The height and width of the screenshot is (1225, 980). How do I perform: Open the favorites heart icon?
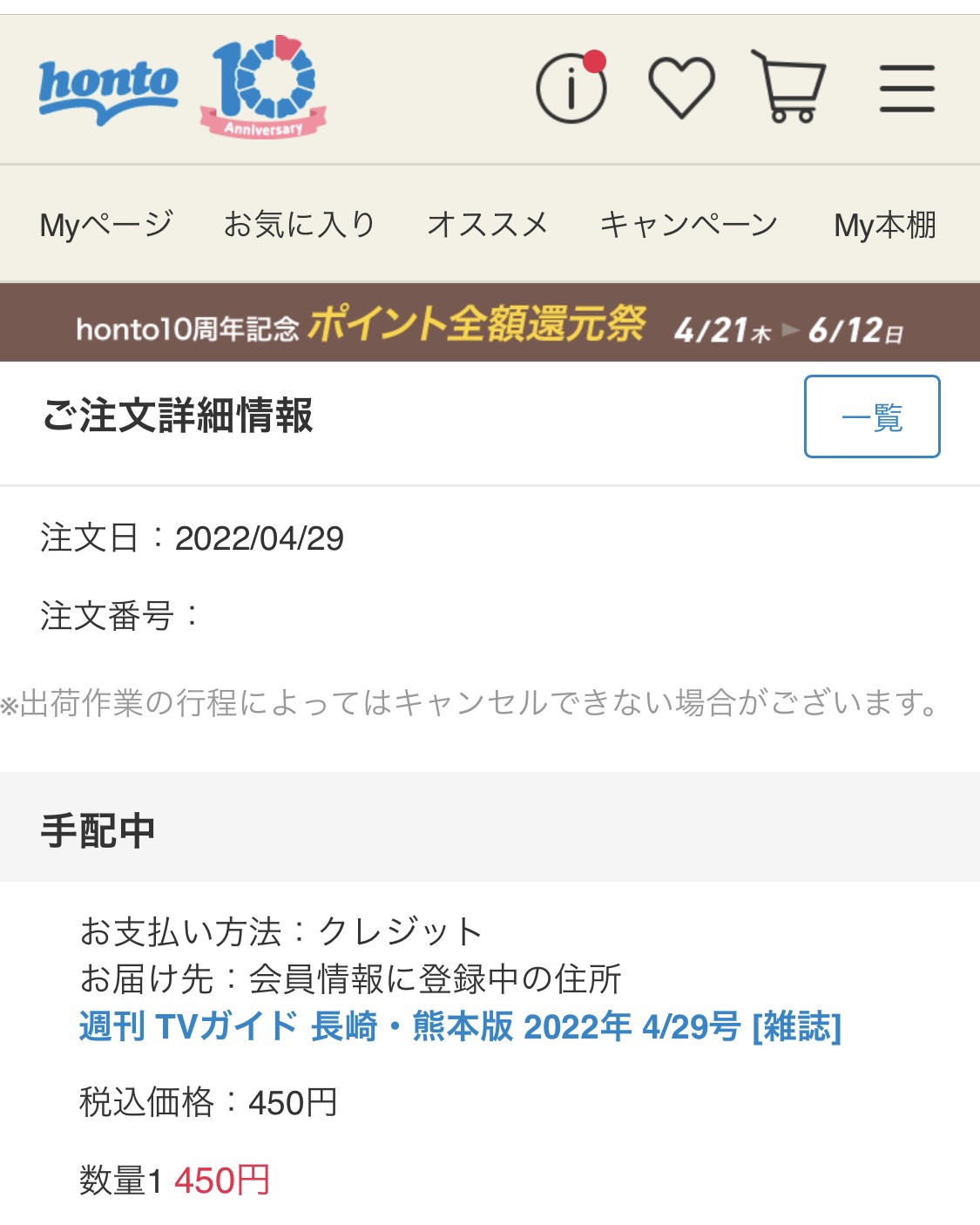[681, 87]
